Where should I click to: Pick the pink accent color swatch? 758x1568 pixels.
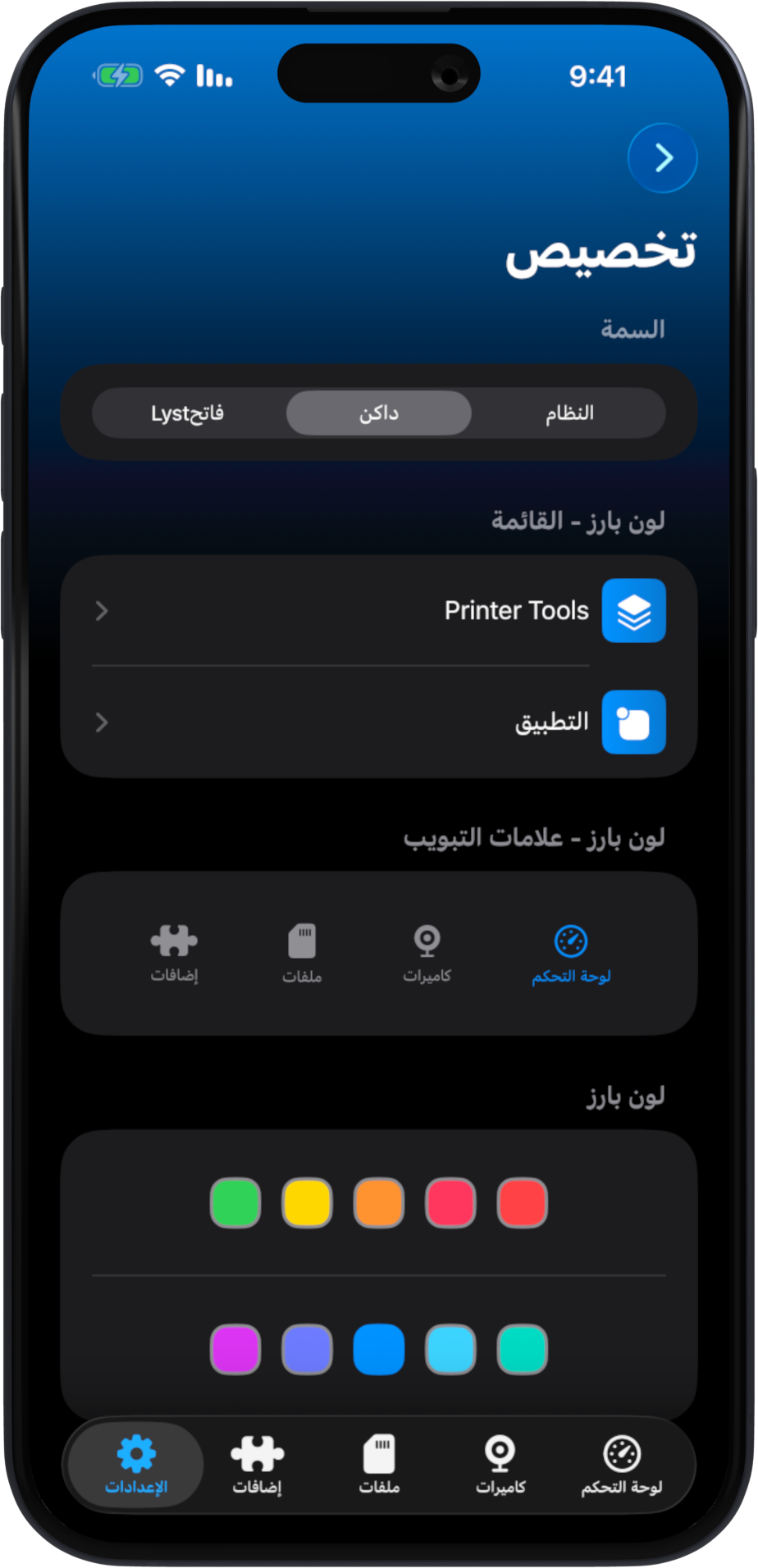(450, 1203)
